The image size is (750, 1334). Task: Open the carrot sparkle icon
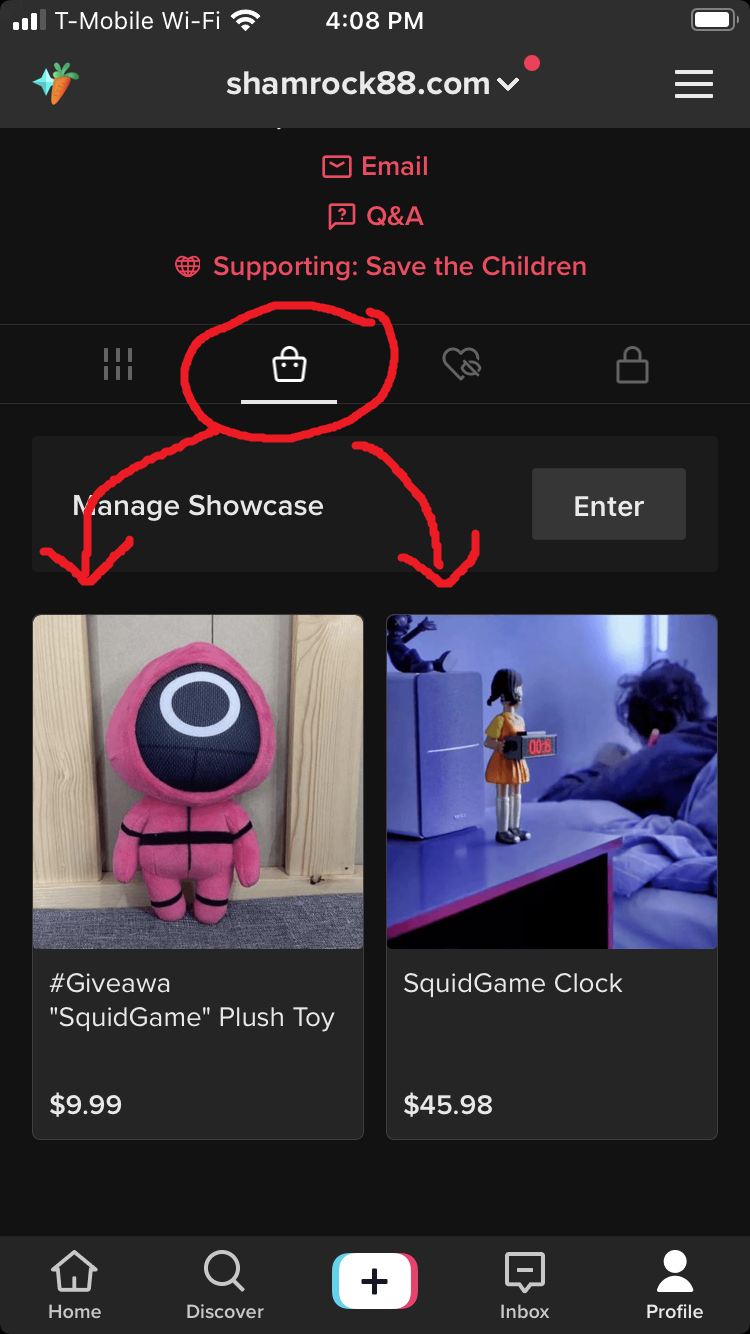[x=56, y=84]
